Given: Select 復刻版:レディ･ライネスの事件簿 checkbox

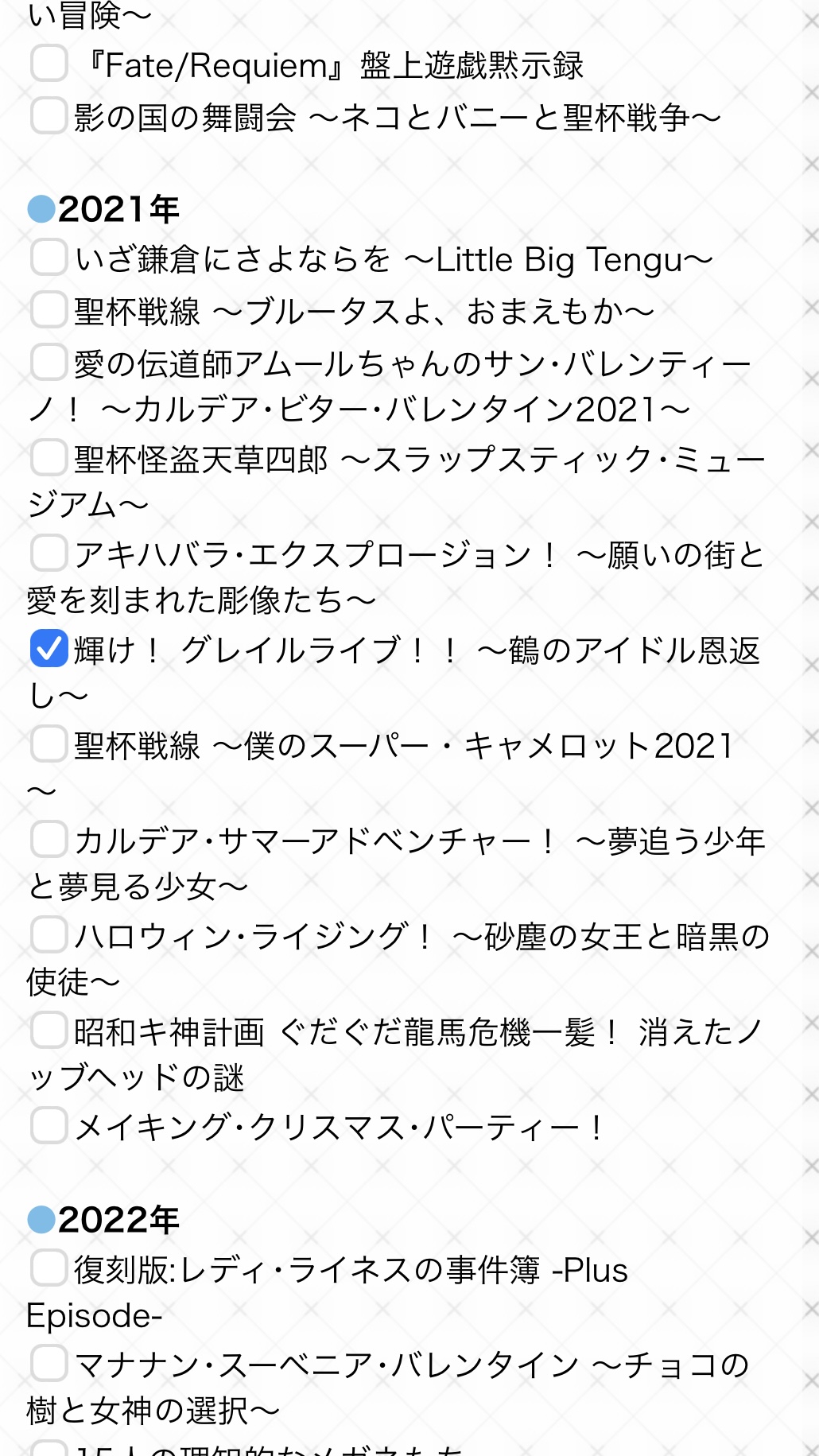Looking at the screenshot, I should (x=49, y=1268).
